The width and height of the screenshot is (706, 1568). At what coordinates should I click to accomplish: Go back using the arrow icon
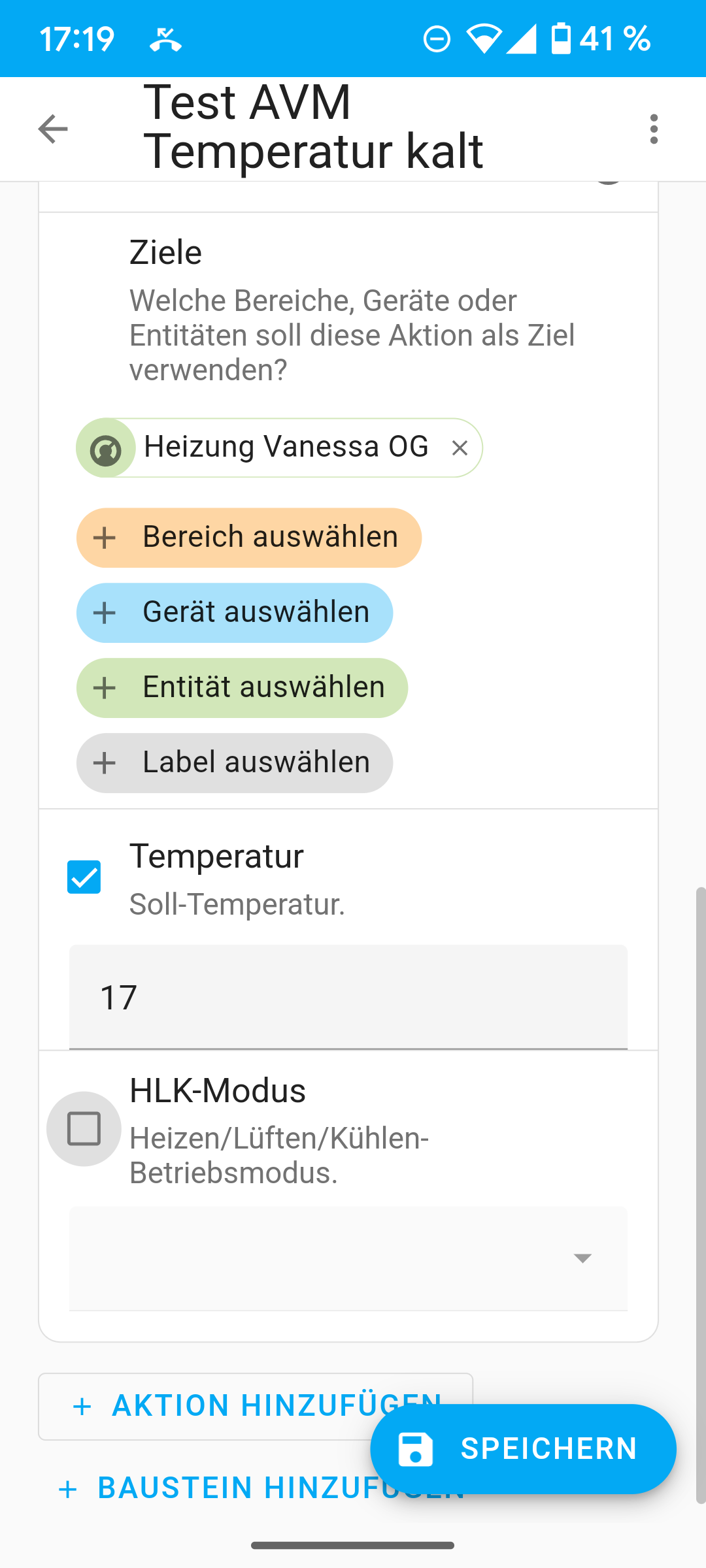pyautogui.click(x=53, y=129)
